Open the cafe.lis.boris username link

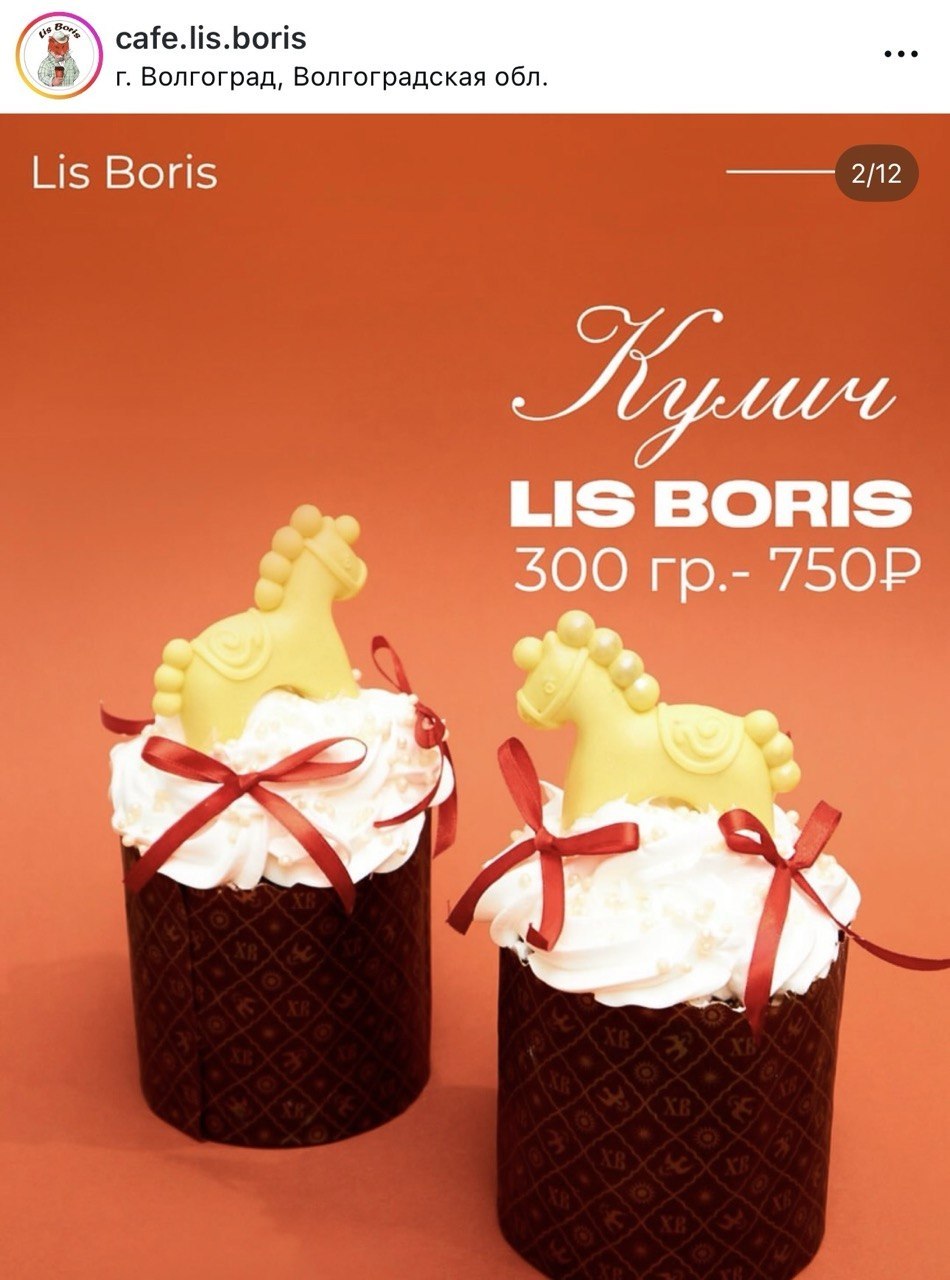point(211,38)
